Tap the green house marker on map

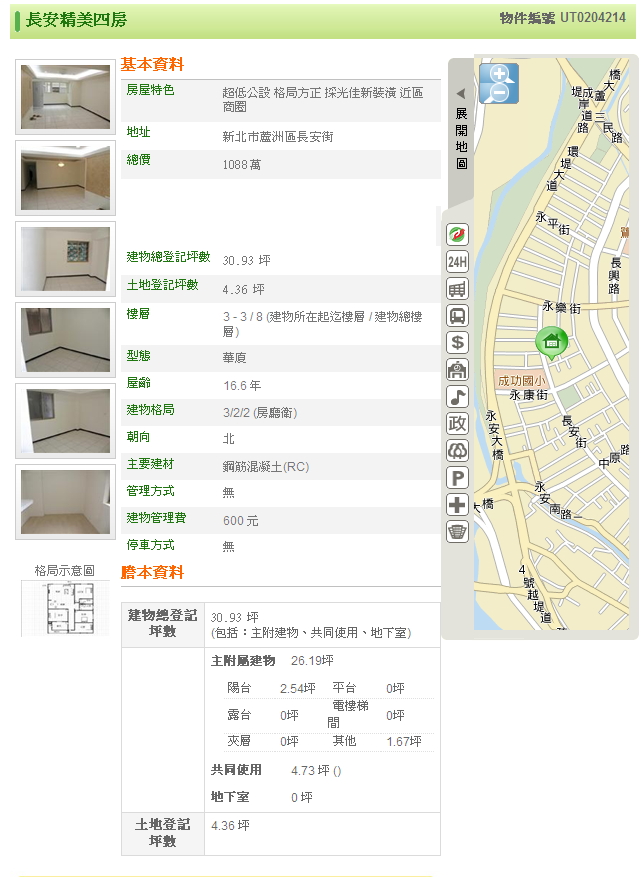coord(551,343)
